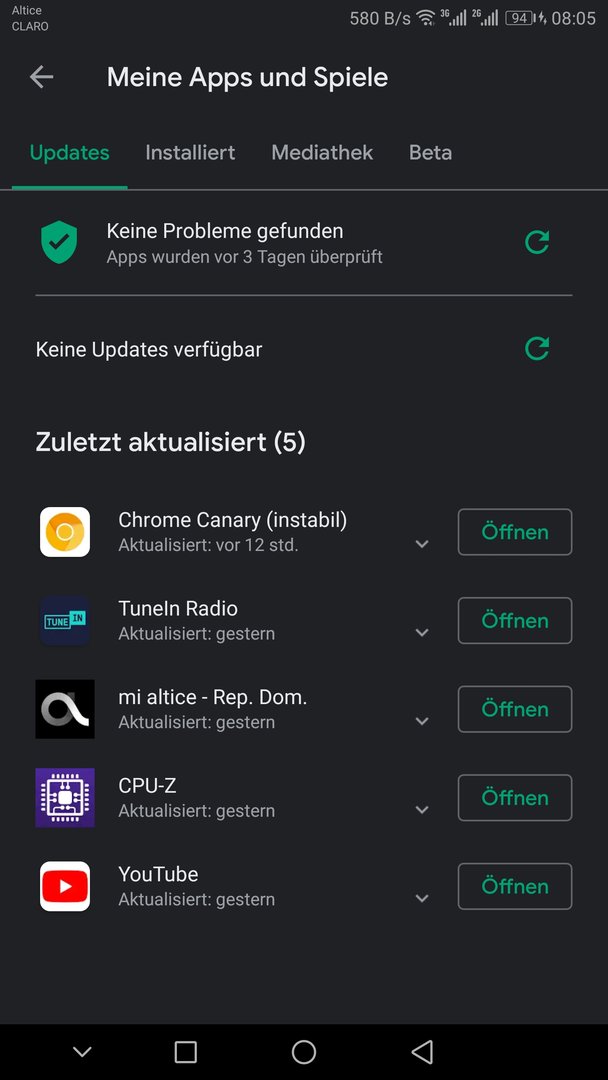Screen dimensions: 608x1080
Task: Rescan apps beside Keine Probleme gefunden
Action: (537, 242)
